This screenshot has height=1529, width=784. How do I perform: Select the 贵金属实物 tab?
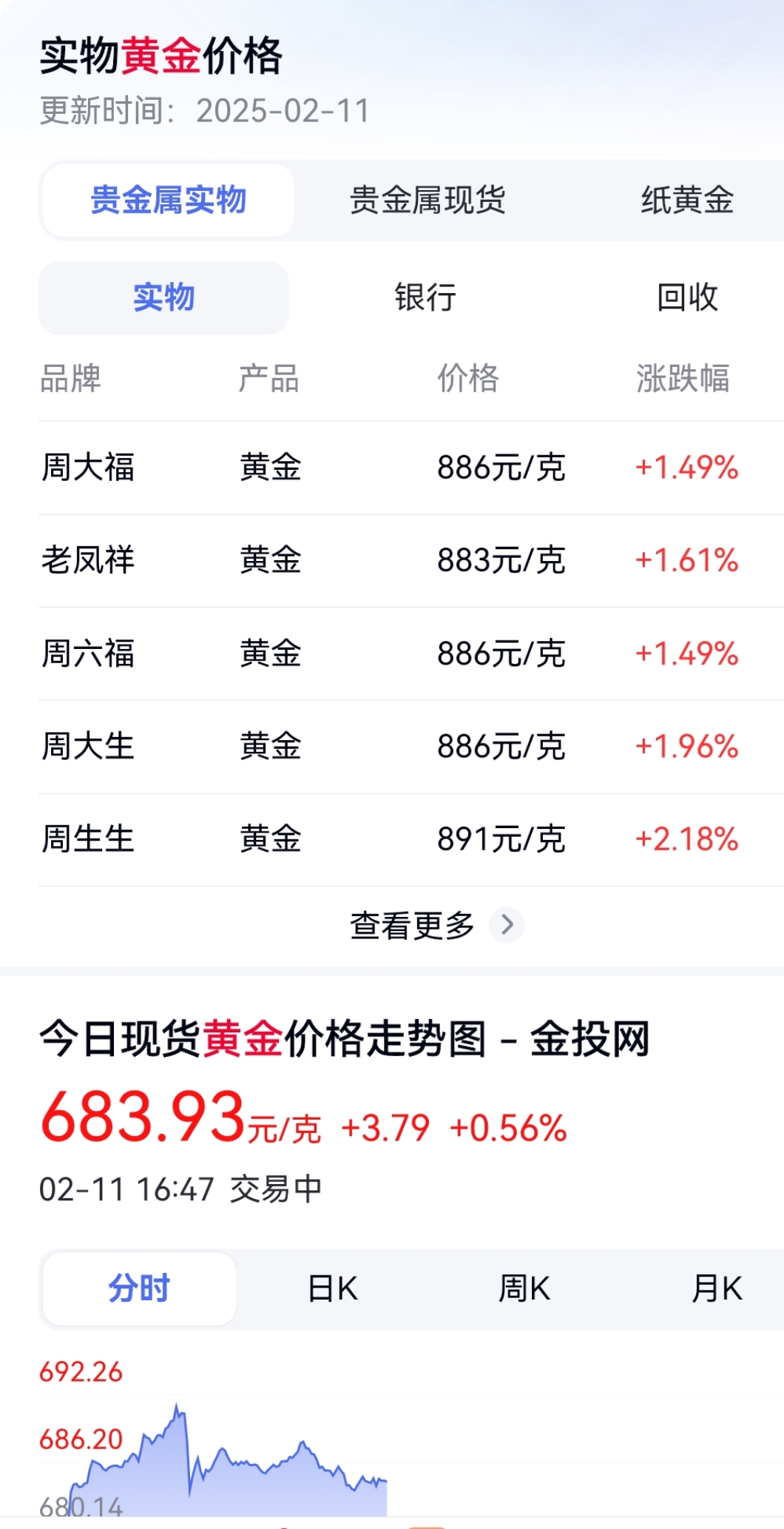coord(168,201)
